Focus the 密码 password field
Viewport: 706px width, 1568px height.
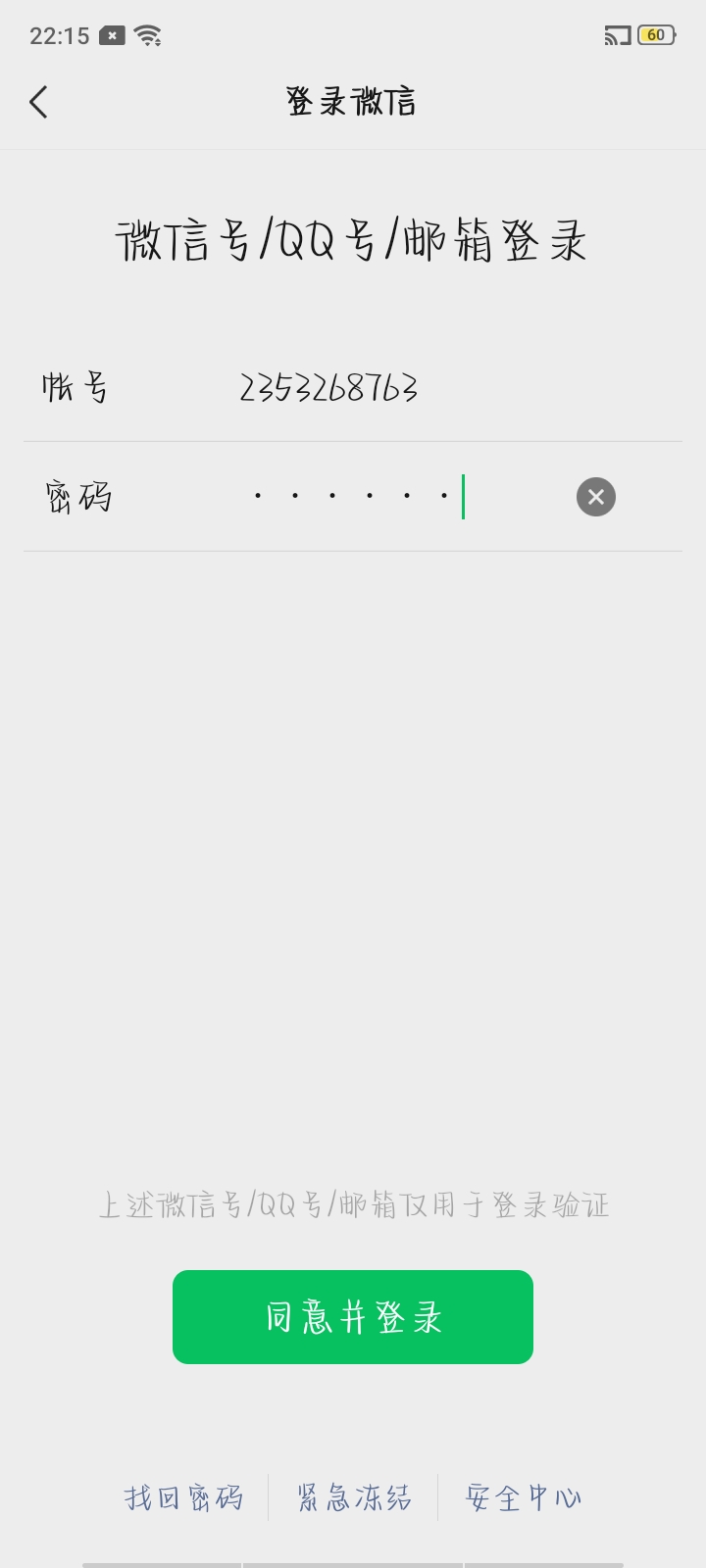(400, 497)
